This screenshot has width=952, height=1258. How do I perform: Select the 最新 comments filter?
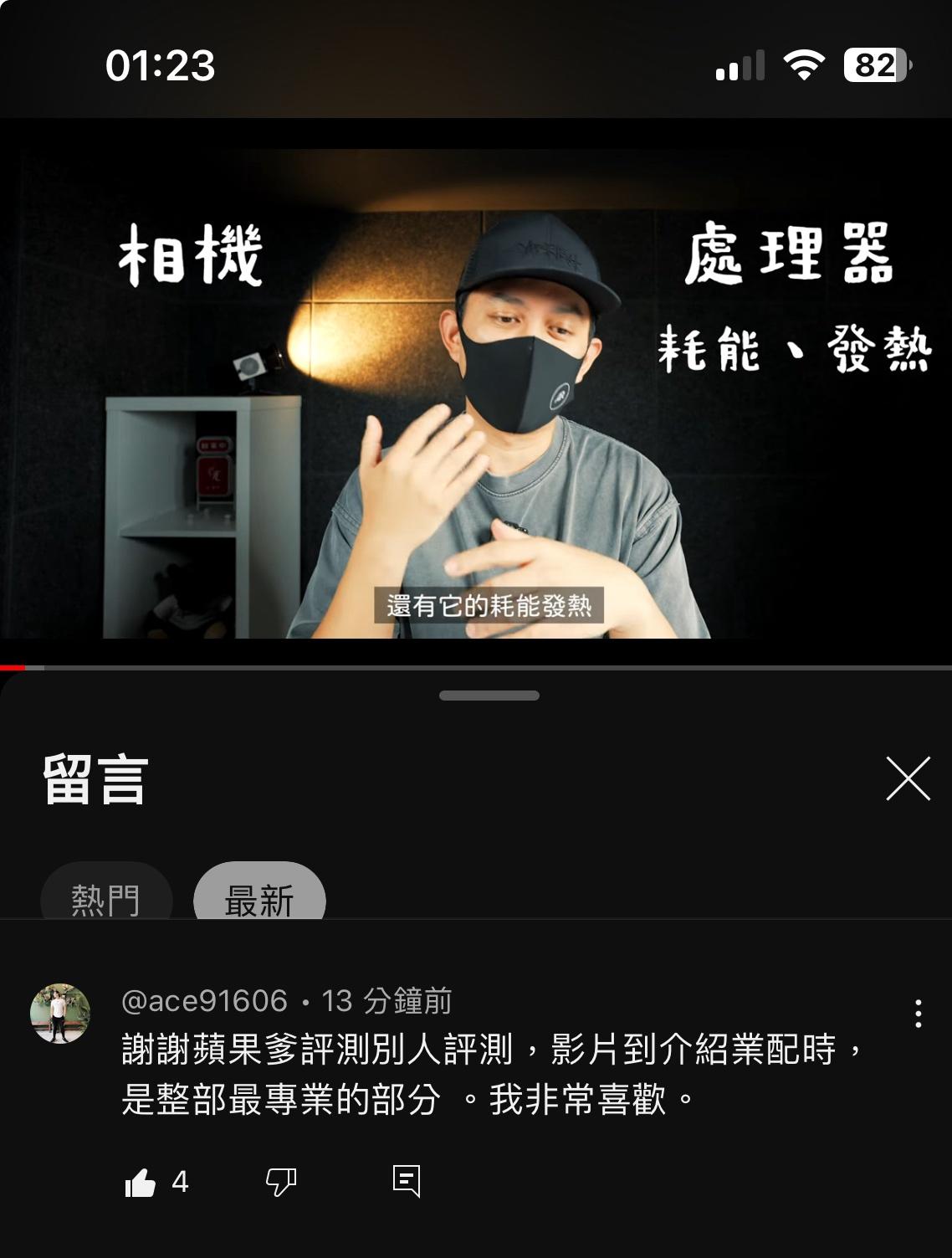click(x=259, y=897)
